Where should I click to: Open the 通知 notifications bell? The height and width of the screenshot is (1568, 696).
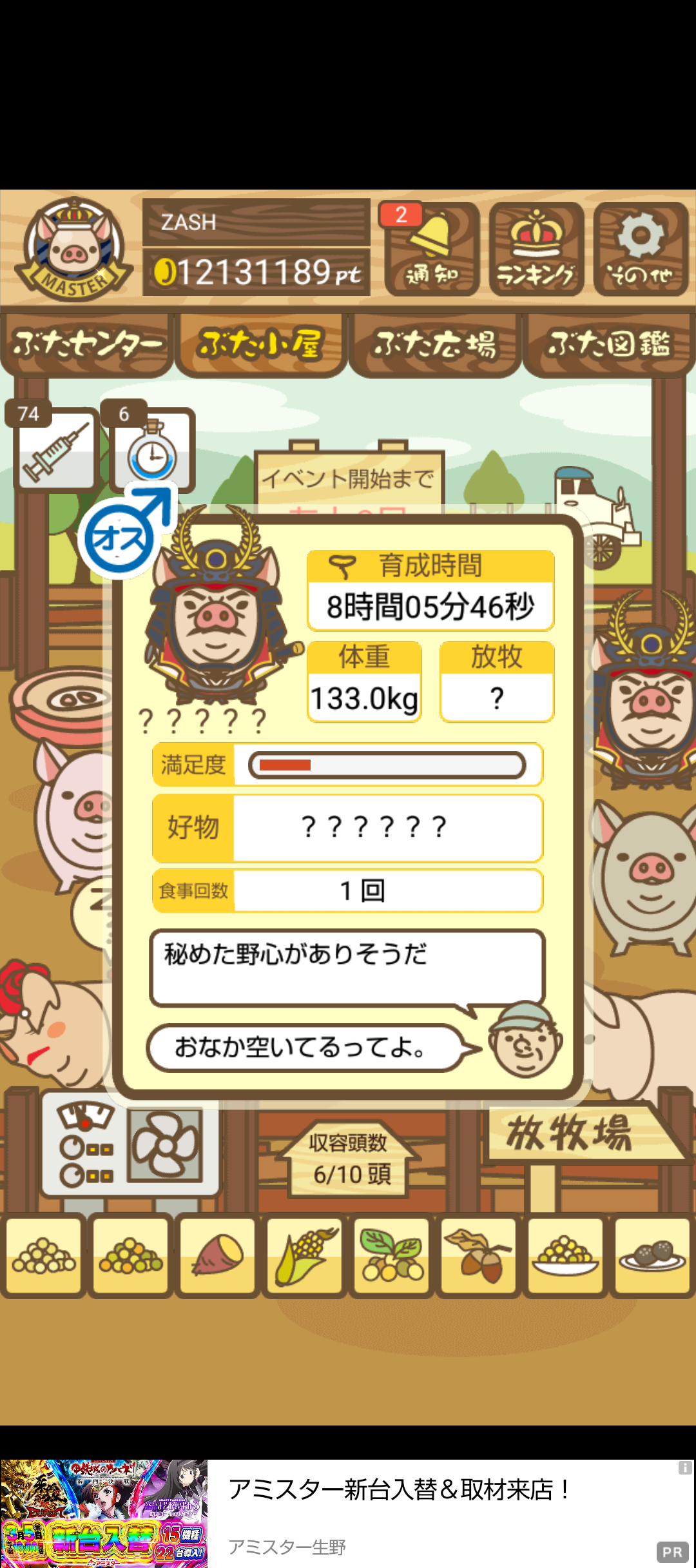(x=432, y=250)
